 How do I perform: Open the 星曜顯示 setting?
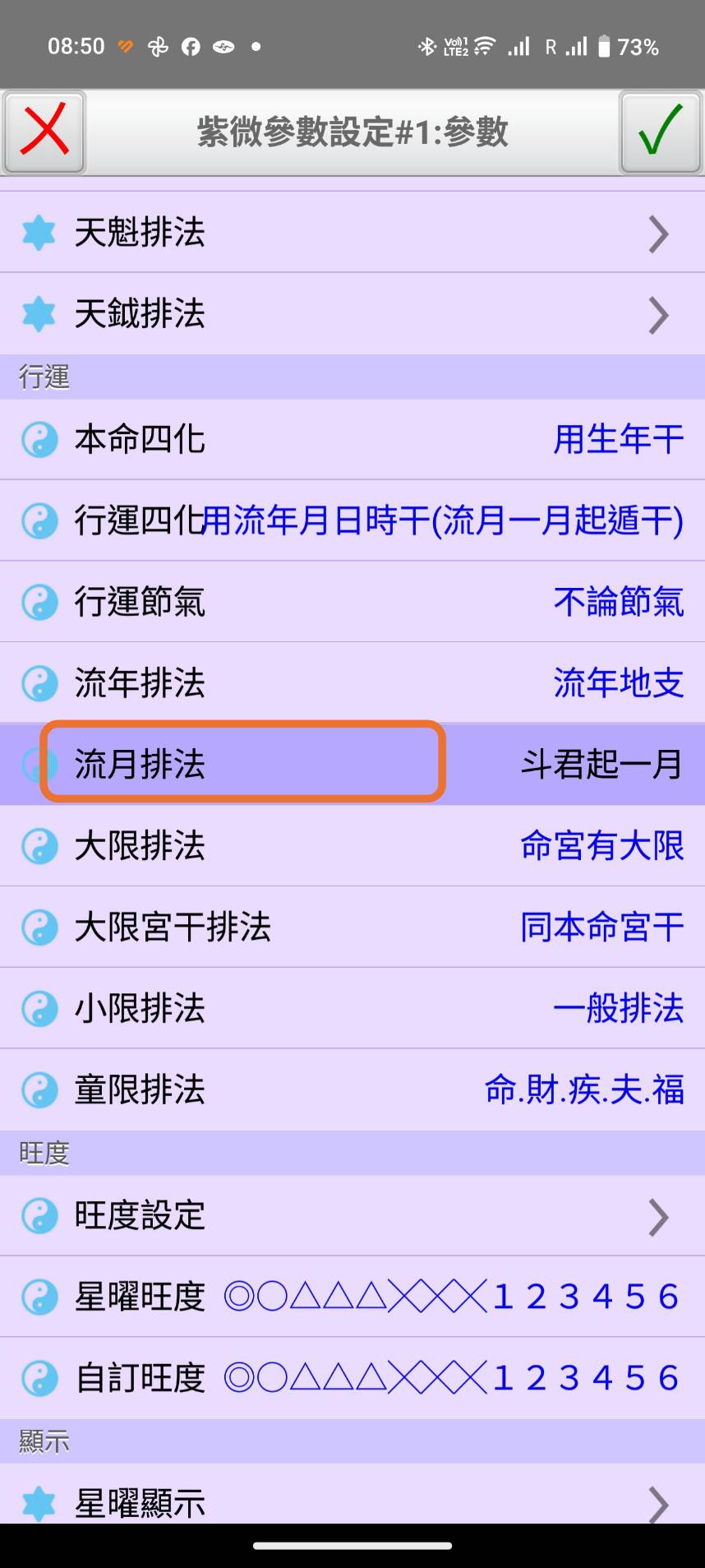coord(352,1501)
